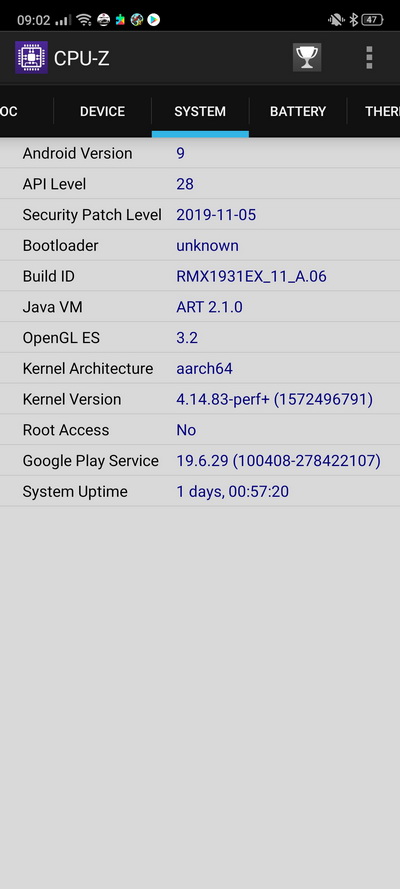Open the trophy icon in the app bar
The image size is (400, 889).
coord(307,57)
